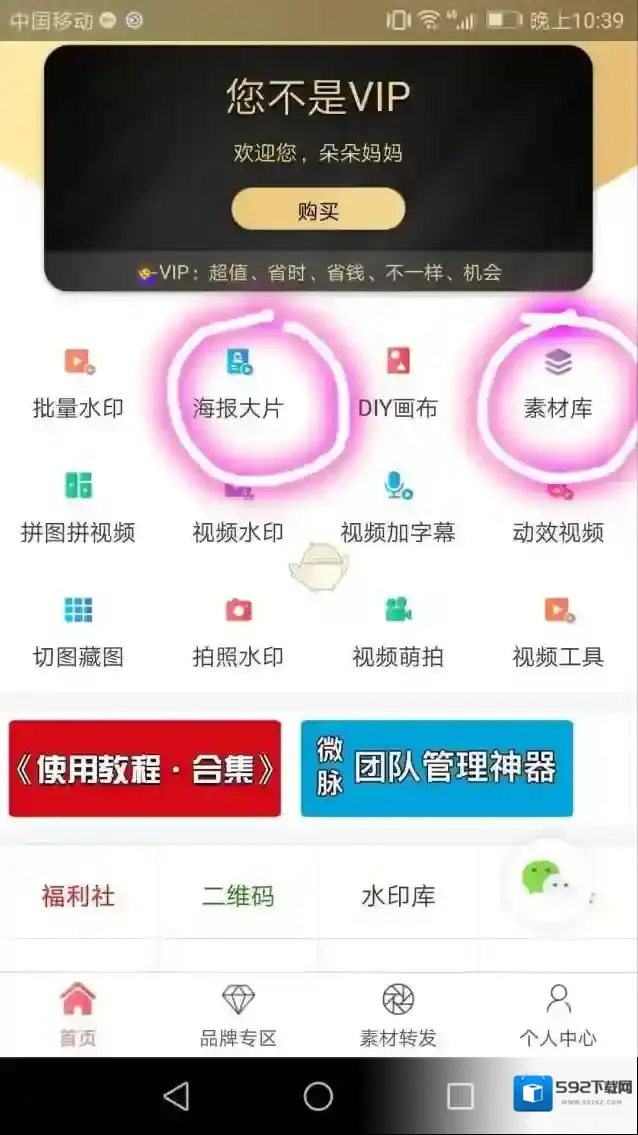Open the DIY画布 canvas
Viewport: 638px width, 1135px height.
[x=398, y=383]
